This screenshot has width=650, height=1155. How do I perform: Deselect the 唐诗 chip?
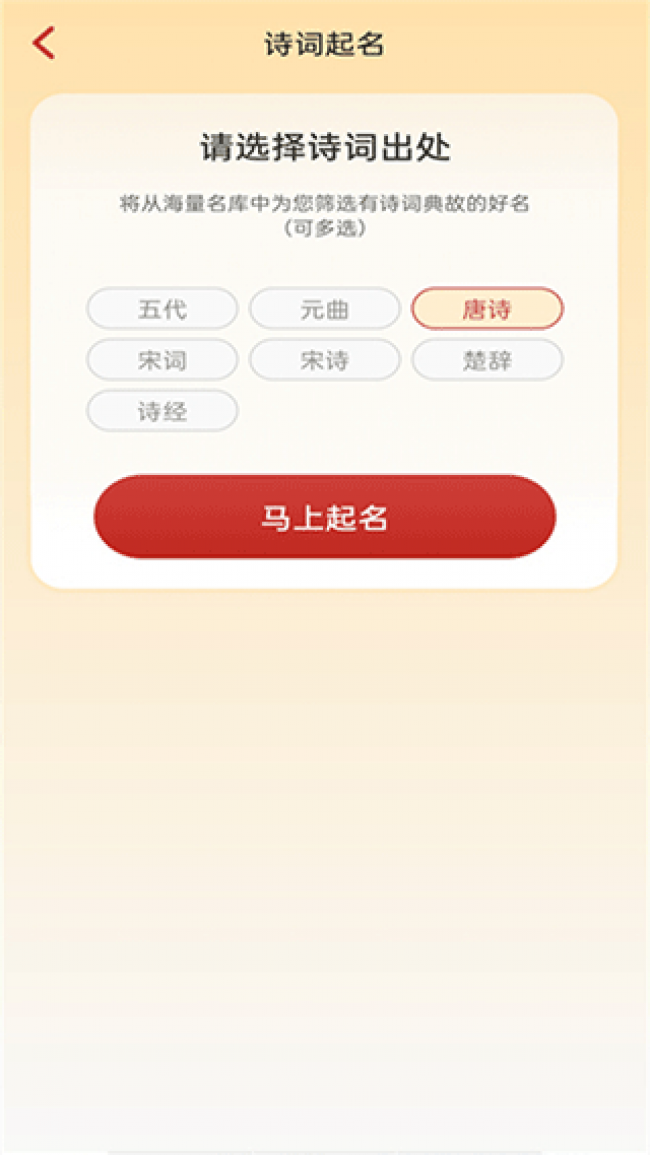click(487, 308)
